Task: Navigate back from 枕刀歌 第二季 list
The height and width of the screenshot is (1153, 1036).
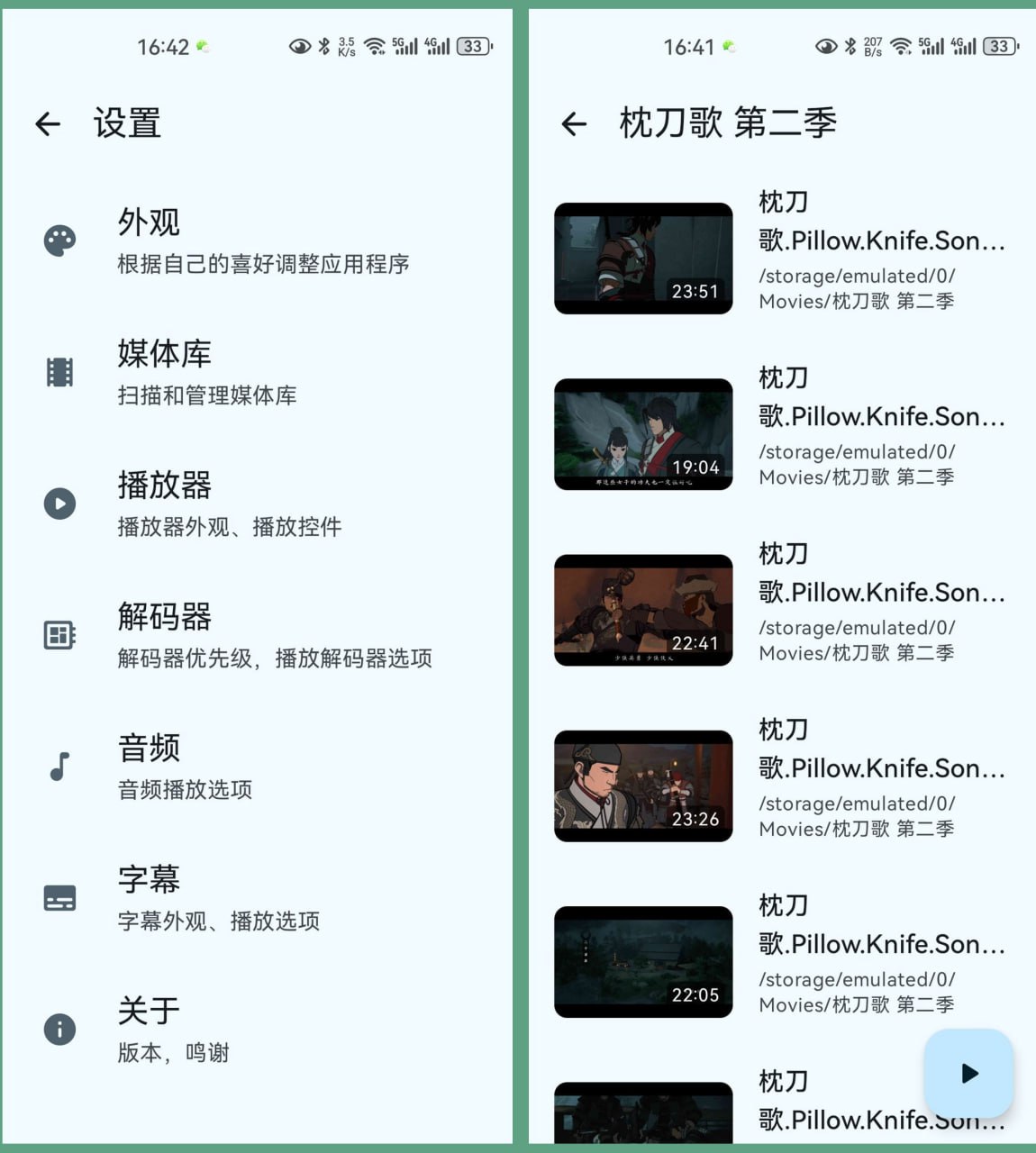Action: 573,123
